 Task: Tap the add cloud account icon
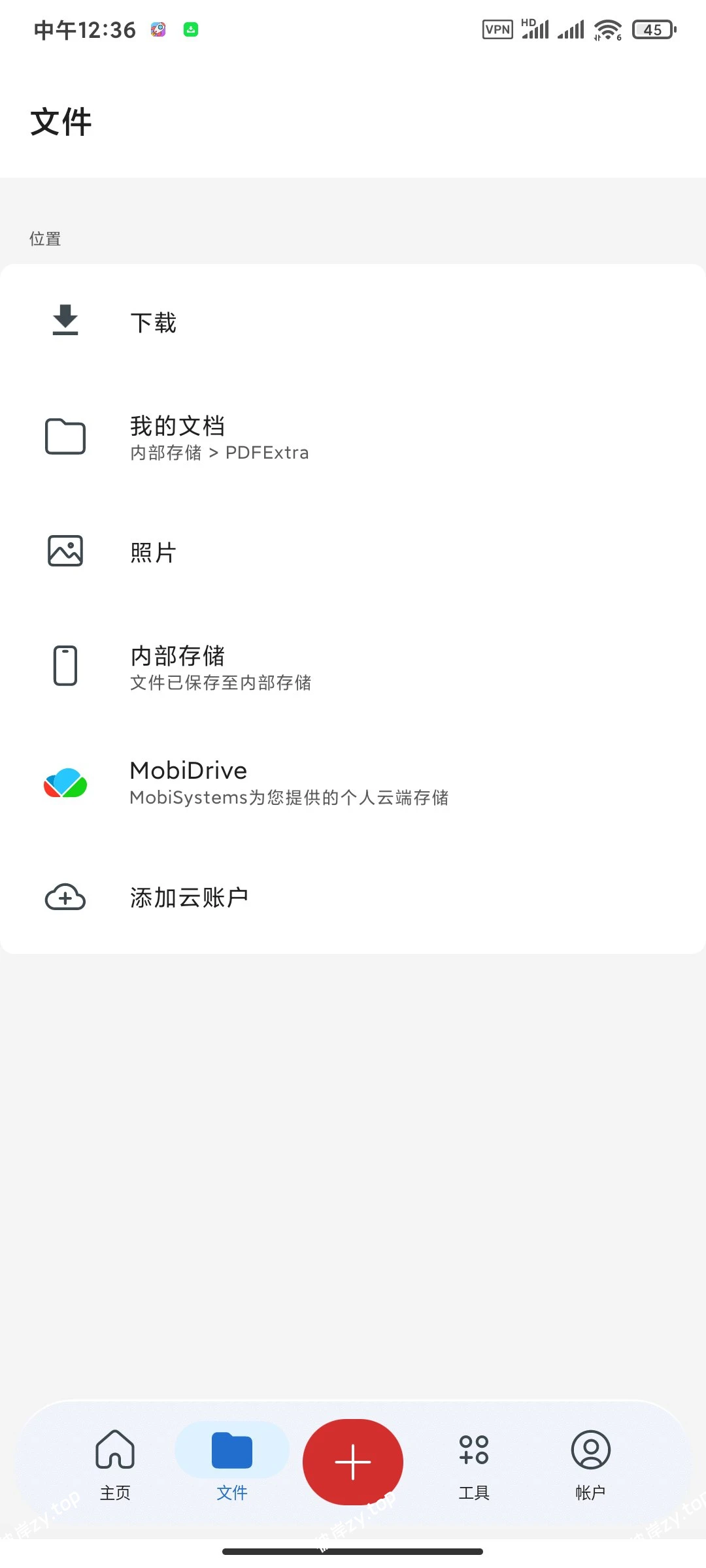pyautogui.click(x=65, y=898)
